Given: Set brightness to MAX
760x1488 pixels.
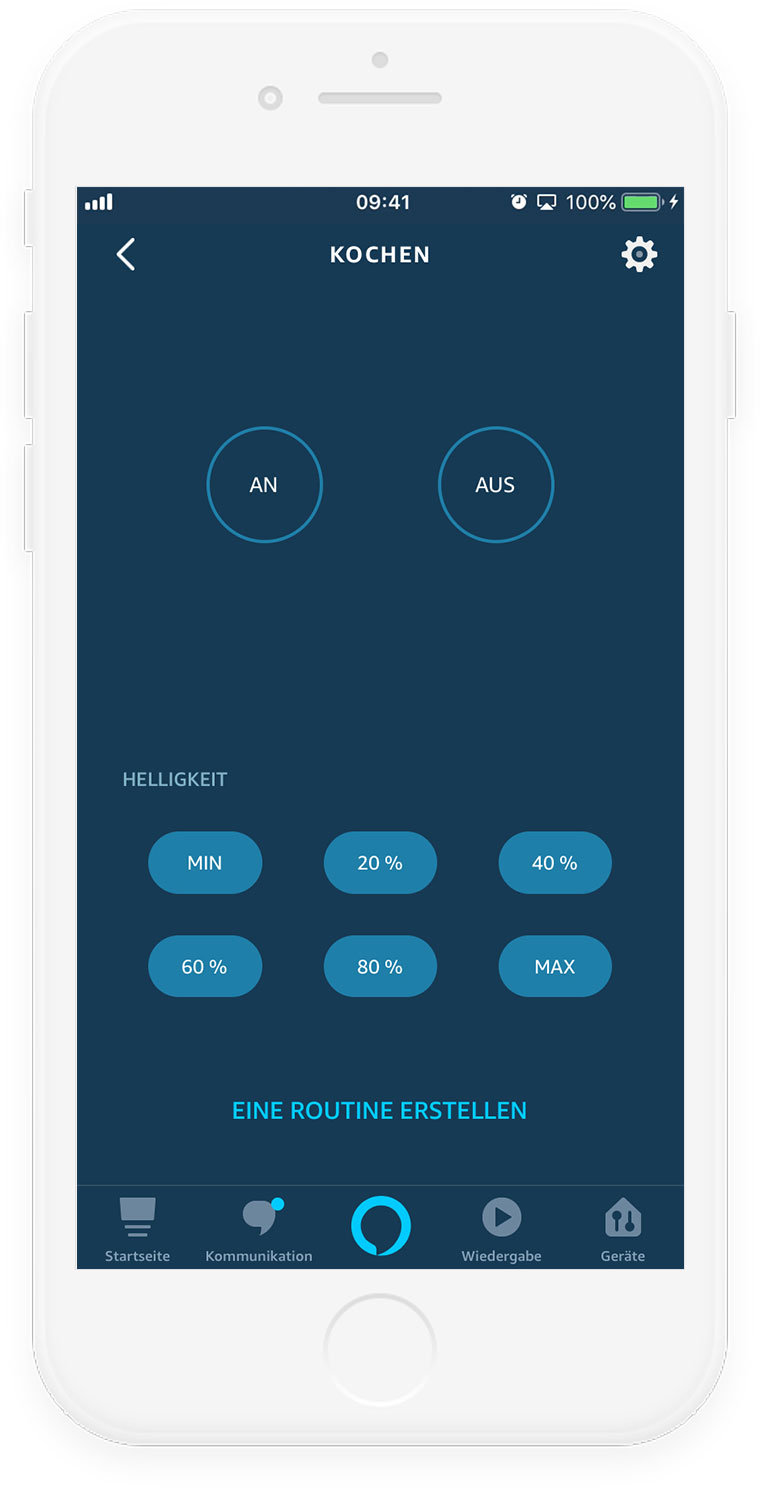Looking at the screenshot, I should pos(555,967).
